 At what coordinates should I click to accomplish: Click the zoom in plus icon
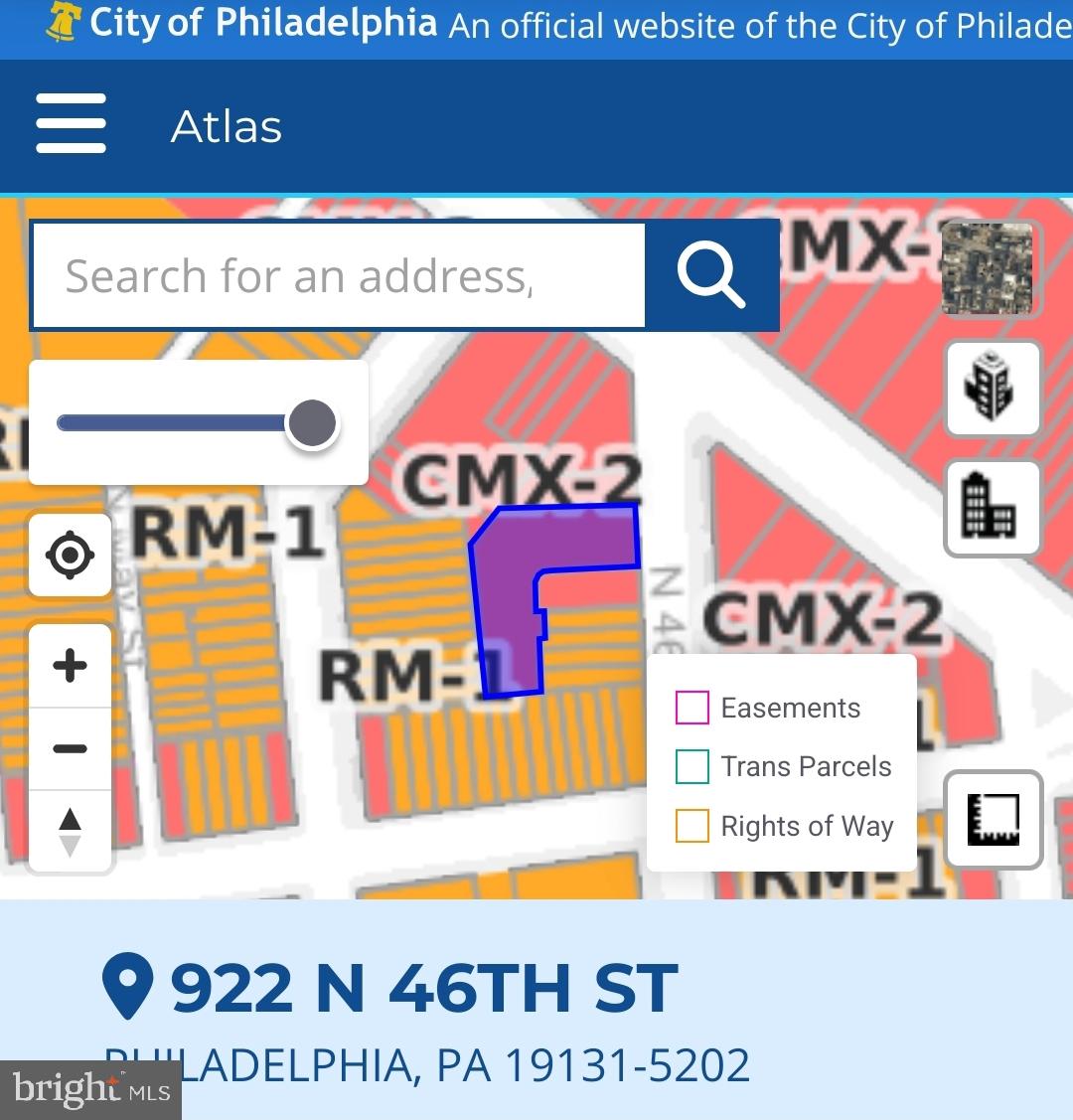pyautogui.click(x=70, y=666)
